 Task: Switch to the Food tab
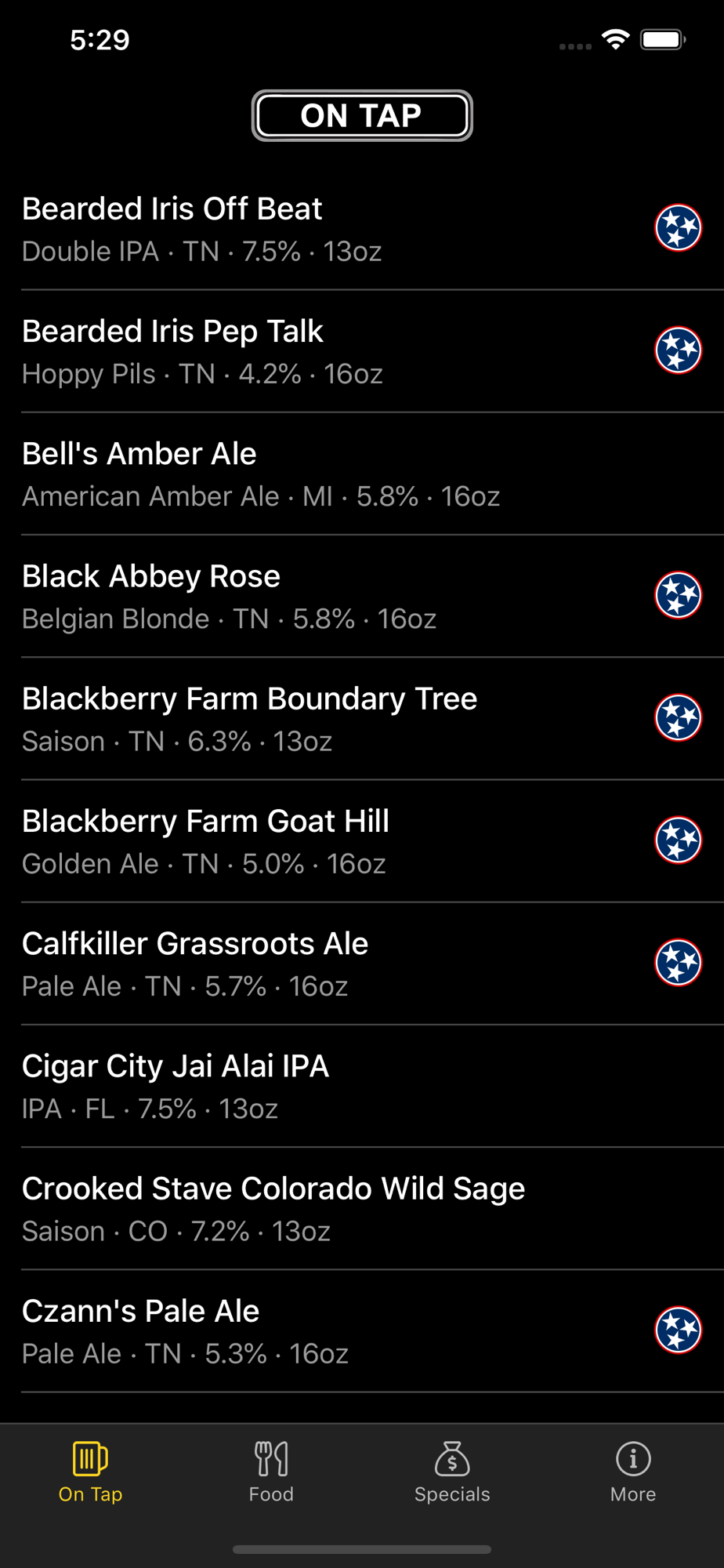(x=271, y=1472)
